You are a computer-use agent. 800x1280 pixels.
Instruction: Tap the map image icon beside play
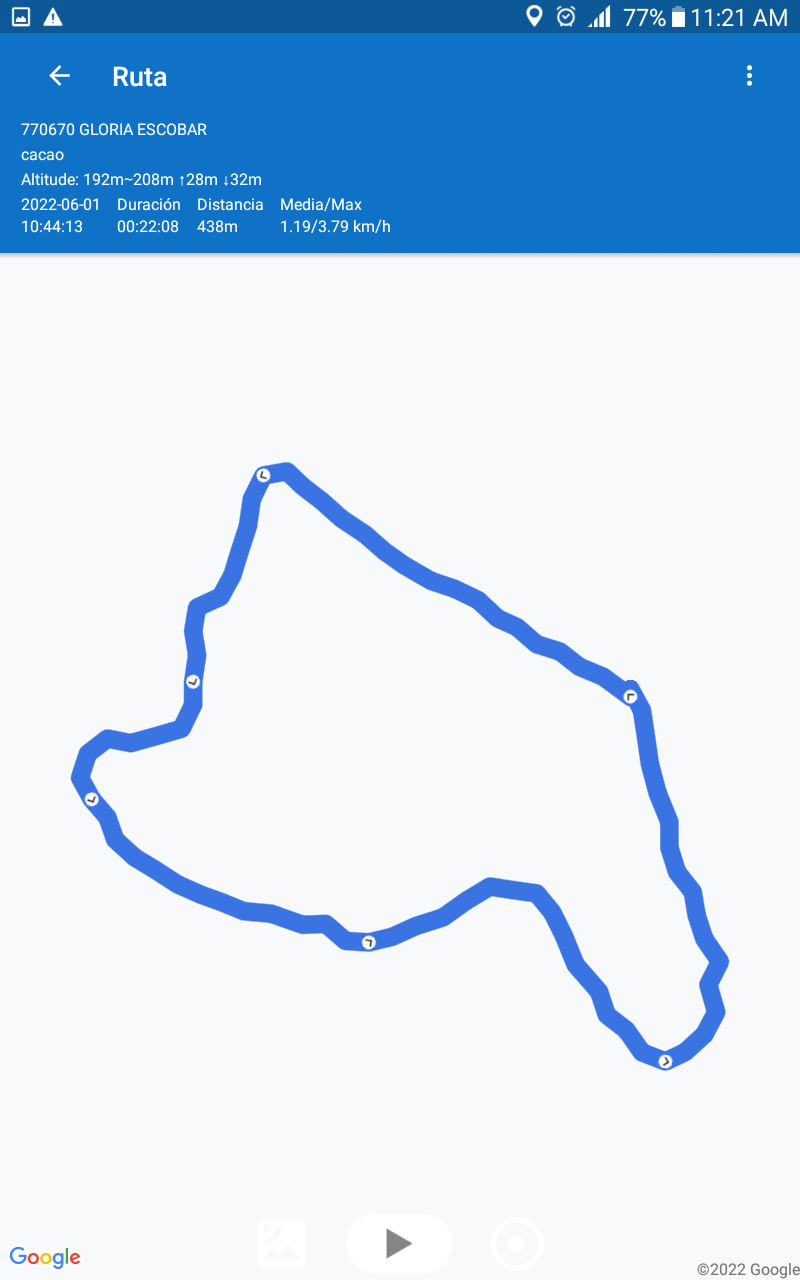282,1244
